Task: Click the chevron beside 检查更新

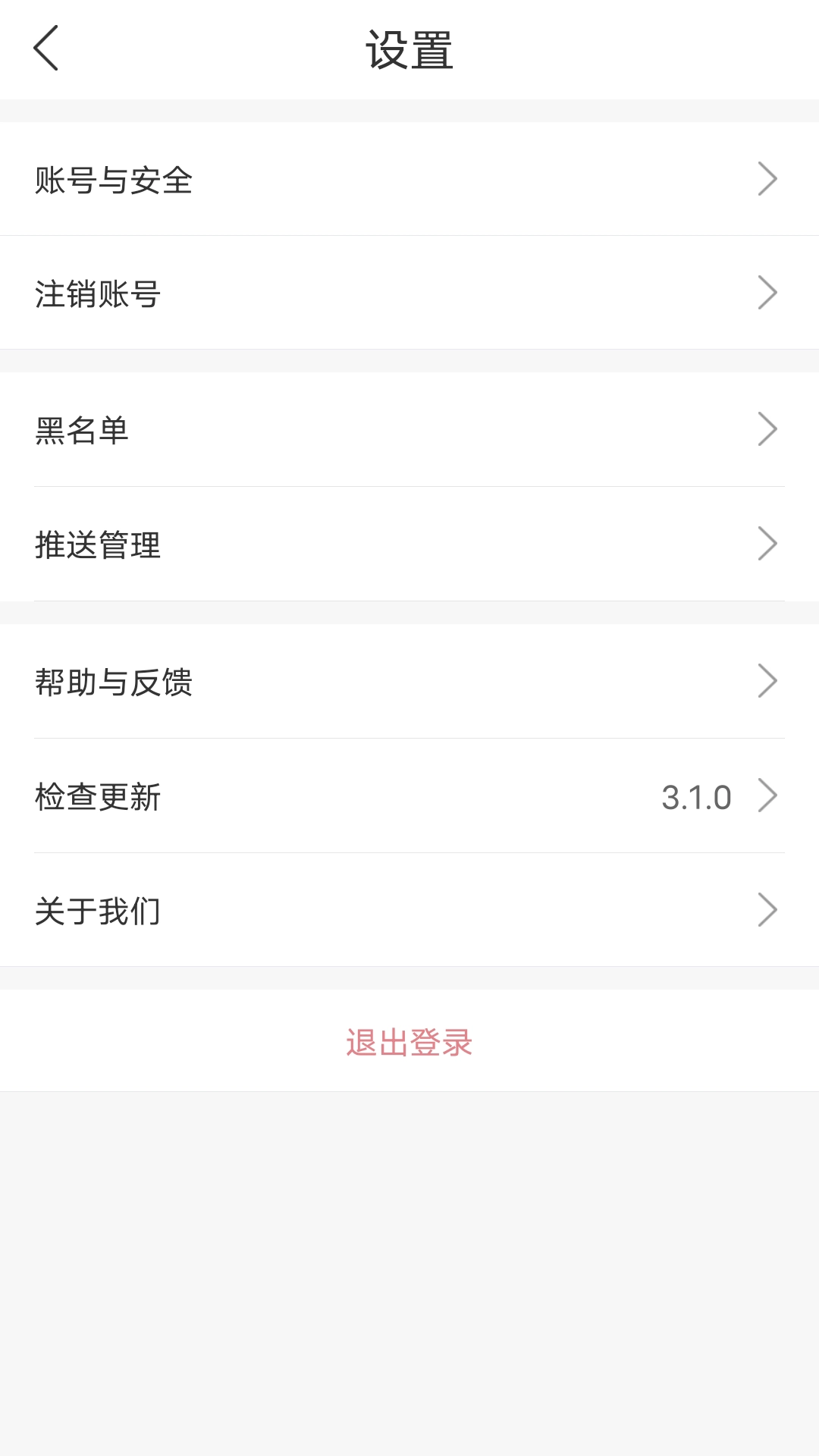Action: click(x=769, y=797)
